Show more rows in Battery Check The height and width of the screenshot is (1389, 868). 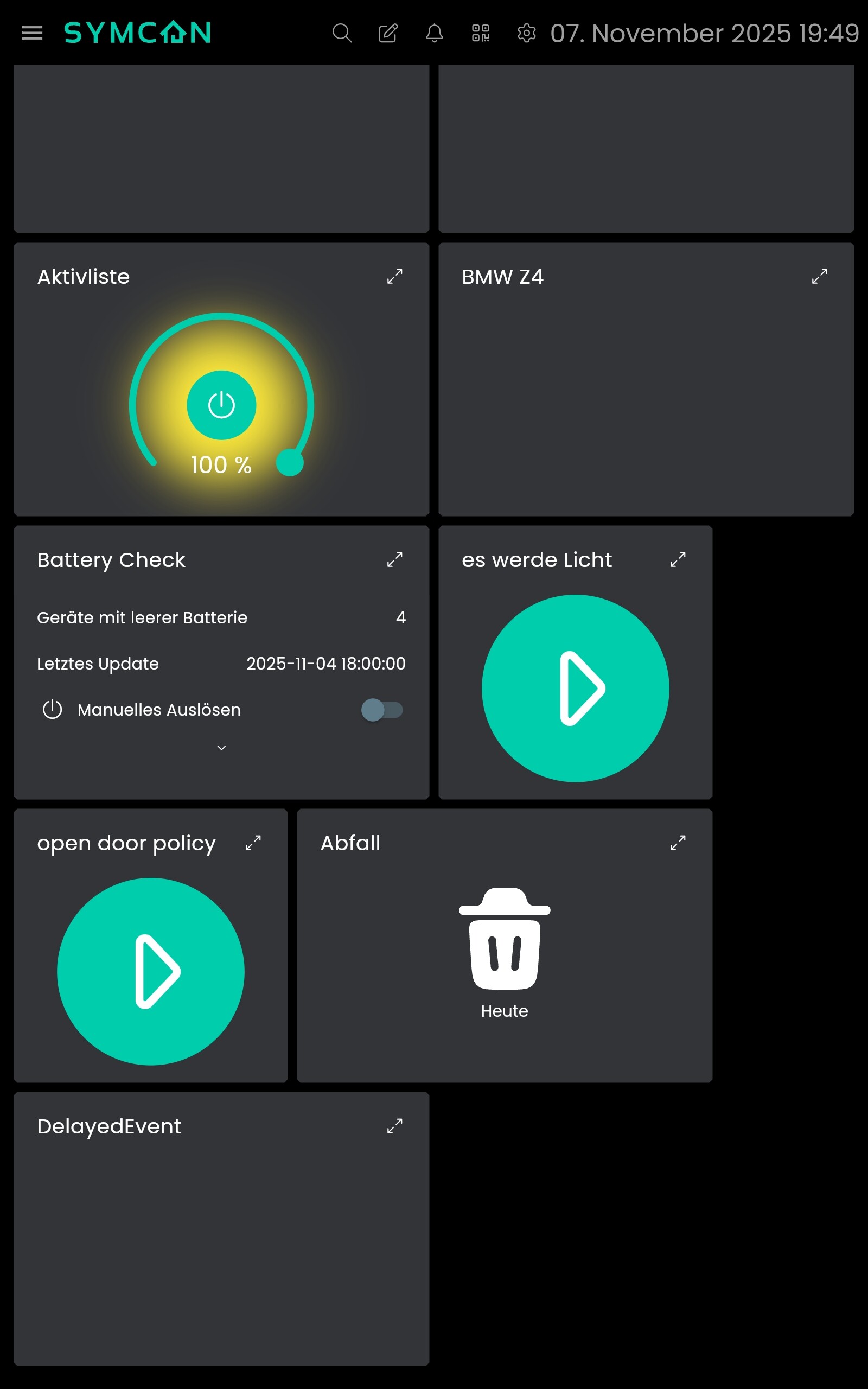click(x=221, y=748)
